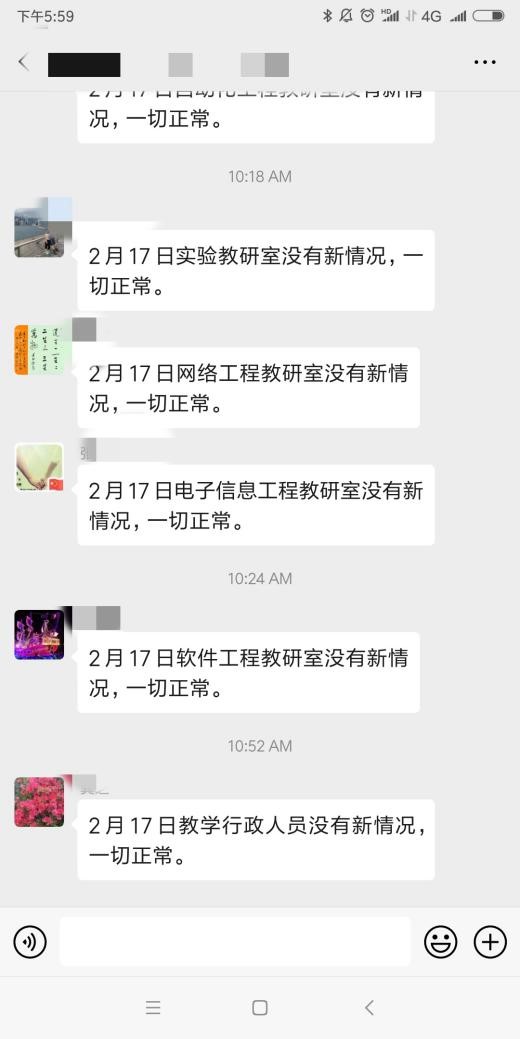Tap the avatar beside the 电子信息工程教研室 message
This screenshot has height=1039, width=520.
click(39, 467)
